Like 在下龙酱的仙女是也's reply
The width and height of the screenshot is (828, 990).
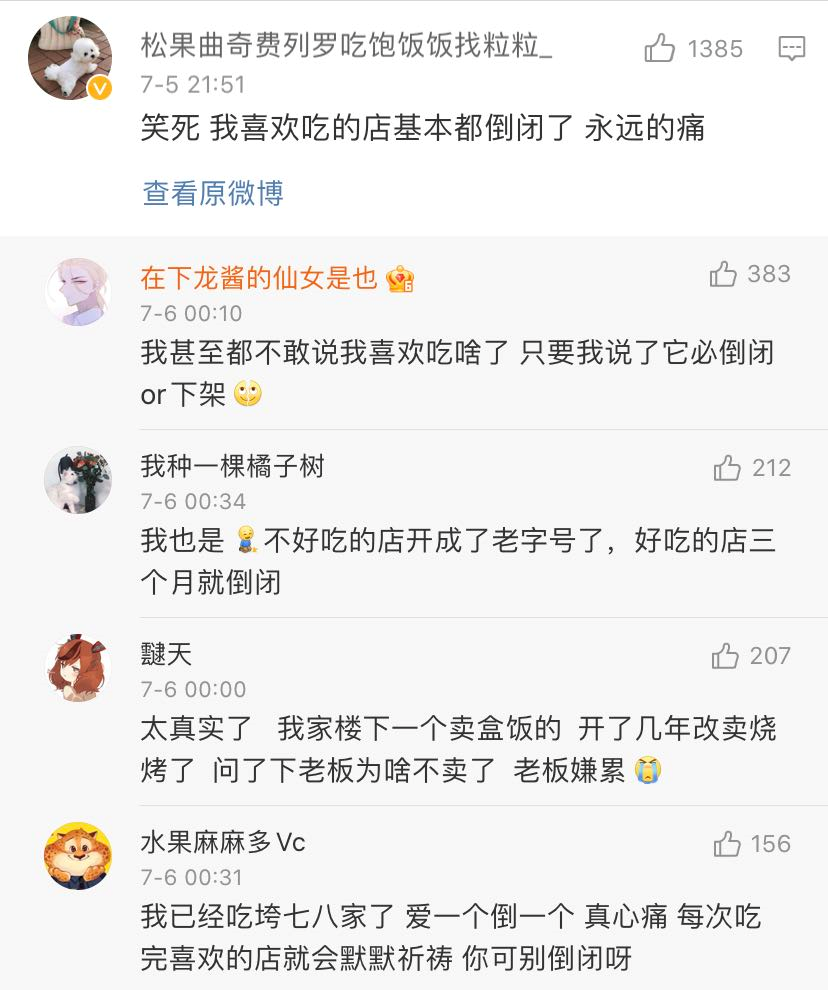pos(723,274)
